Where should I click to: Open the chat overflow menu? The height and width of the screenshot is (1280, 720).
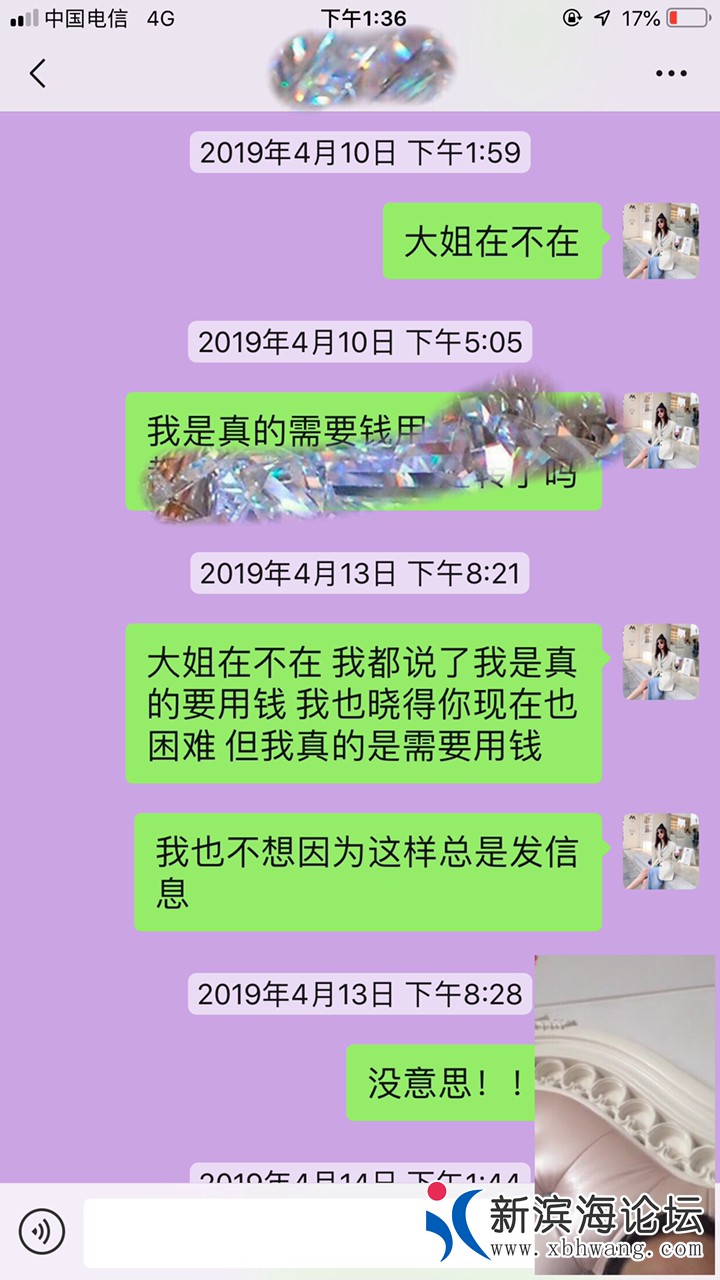(x=671, y=73)
